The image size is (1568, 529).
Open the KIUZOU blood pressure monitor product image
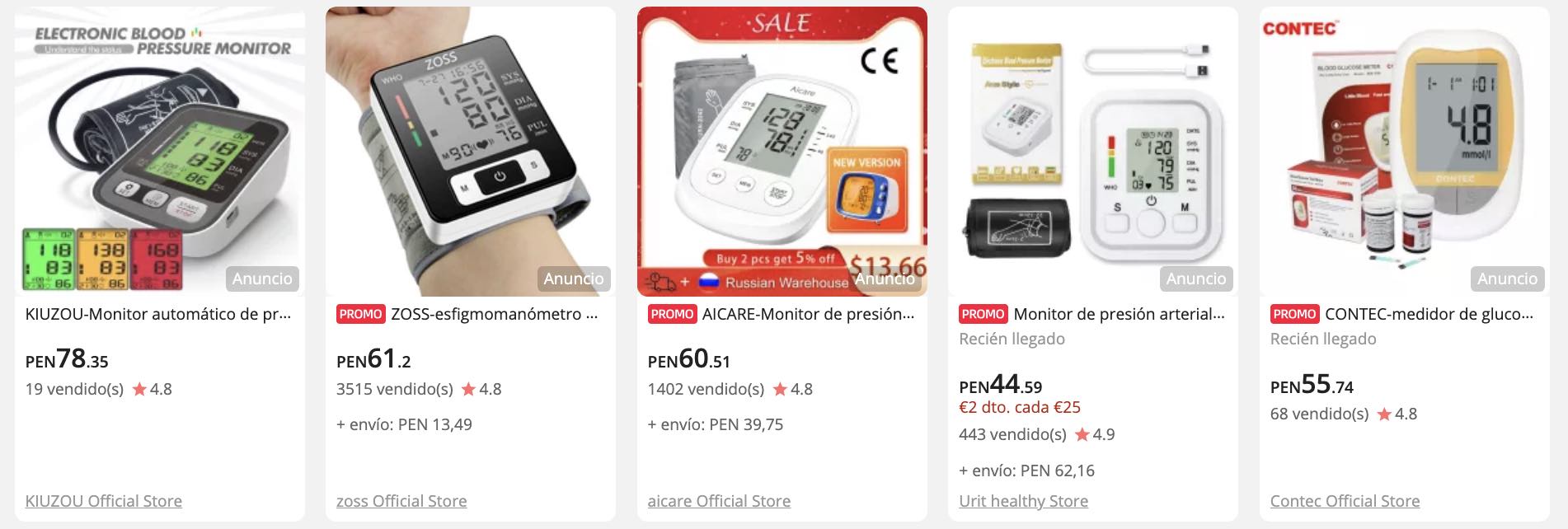[x=160, y=152]
